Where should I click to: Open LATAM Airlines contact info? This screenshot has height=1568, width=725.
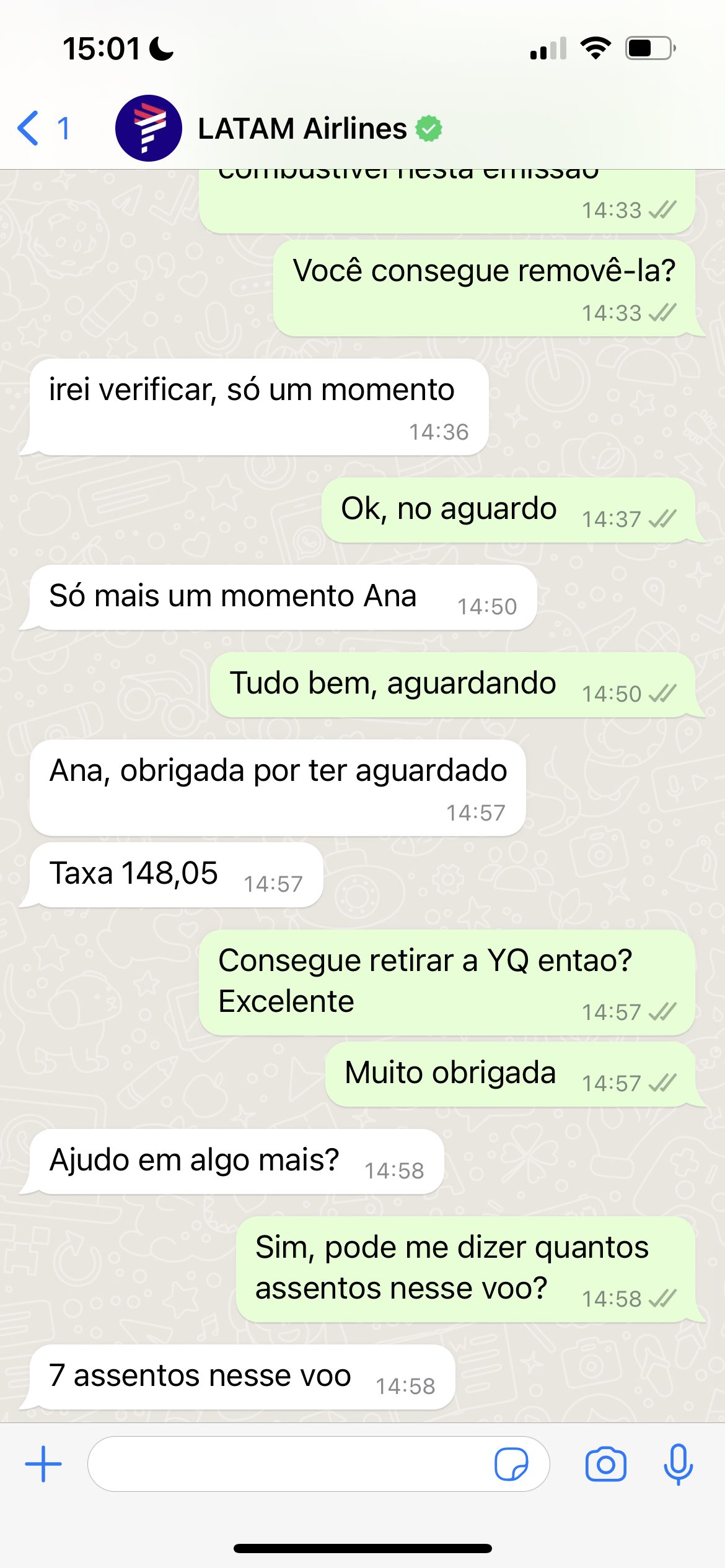[302, 129]
